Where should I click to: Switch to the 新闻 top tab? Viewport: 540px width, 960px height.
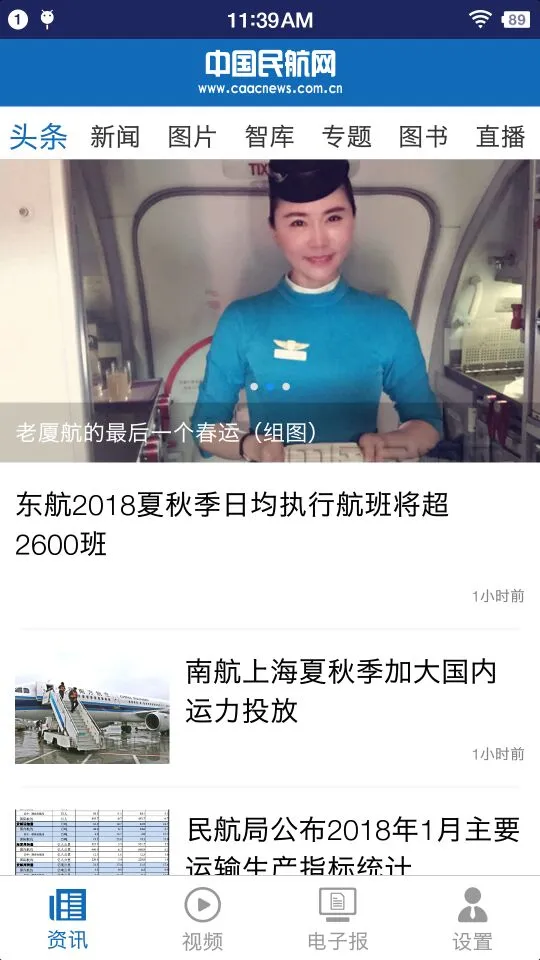(115, 137)
